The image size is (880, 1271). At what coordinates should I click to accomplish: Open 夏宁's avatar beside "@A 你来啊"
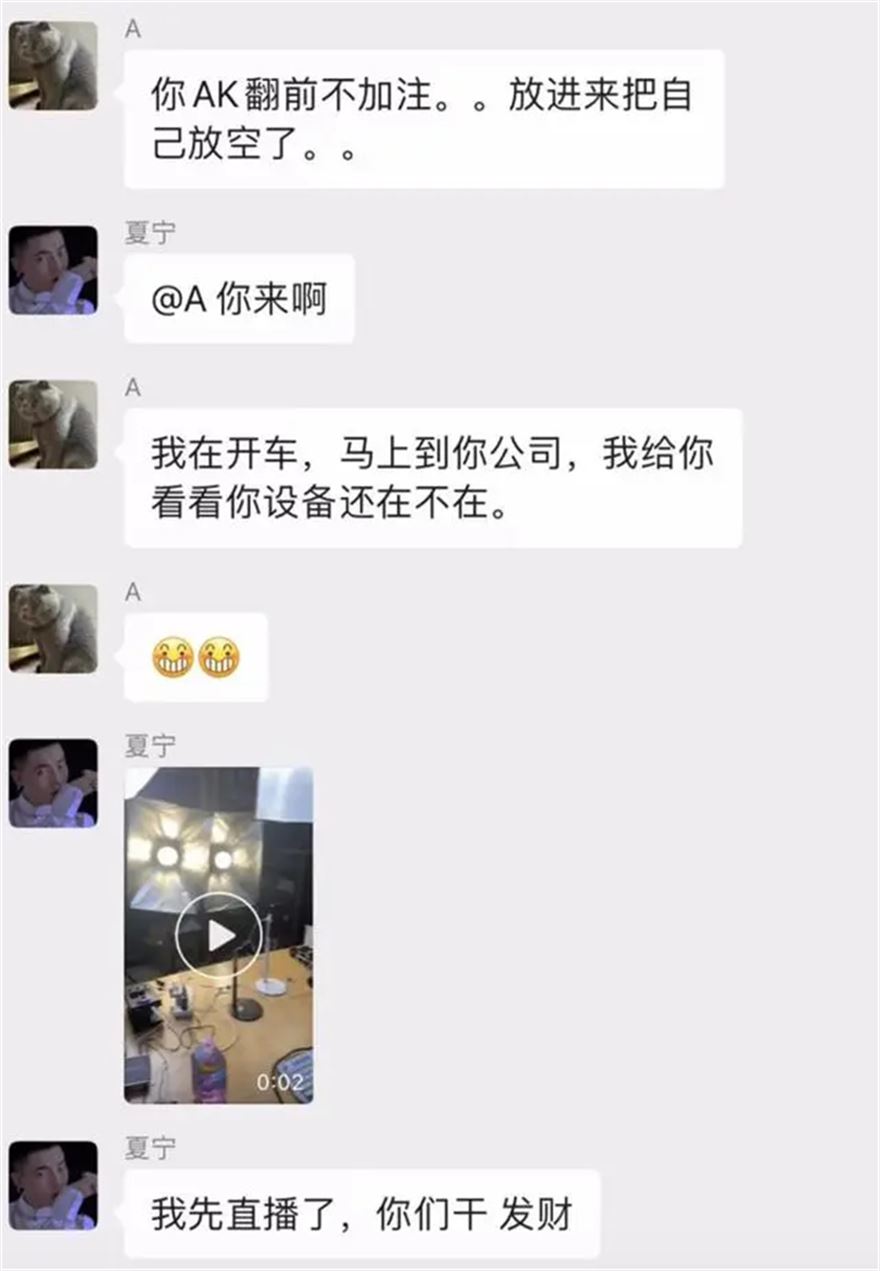pyautogui.click(x=53, y=270)
